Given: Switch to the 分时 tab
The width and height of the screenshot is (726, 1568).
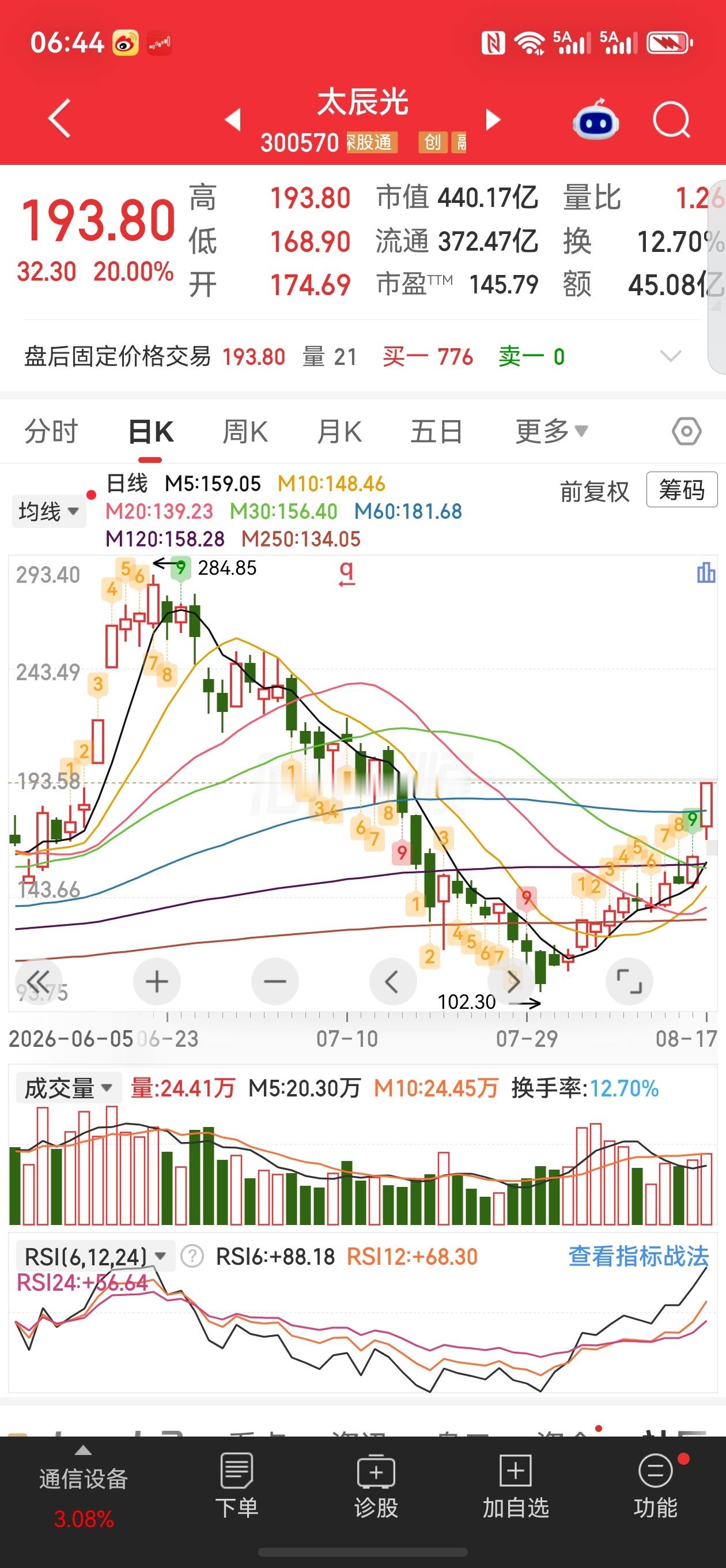Looking at the screenshot, I should click(51, 432).
